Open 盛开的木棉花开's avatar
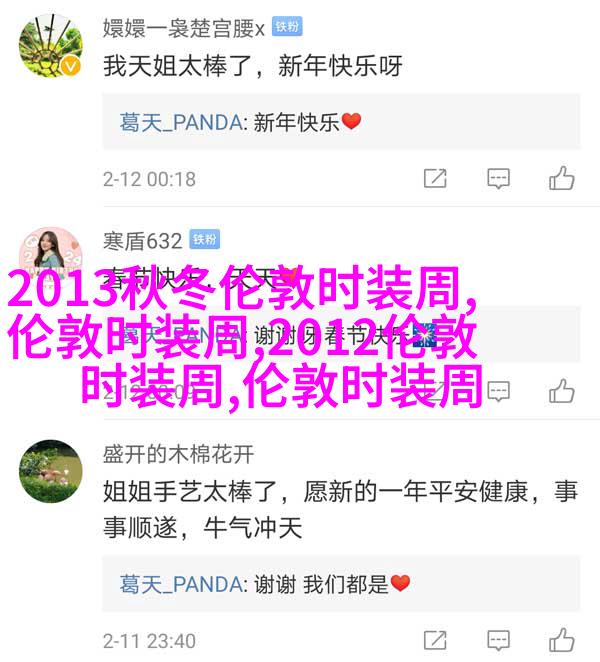 [x=50, y=471]
